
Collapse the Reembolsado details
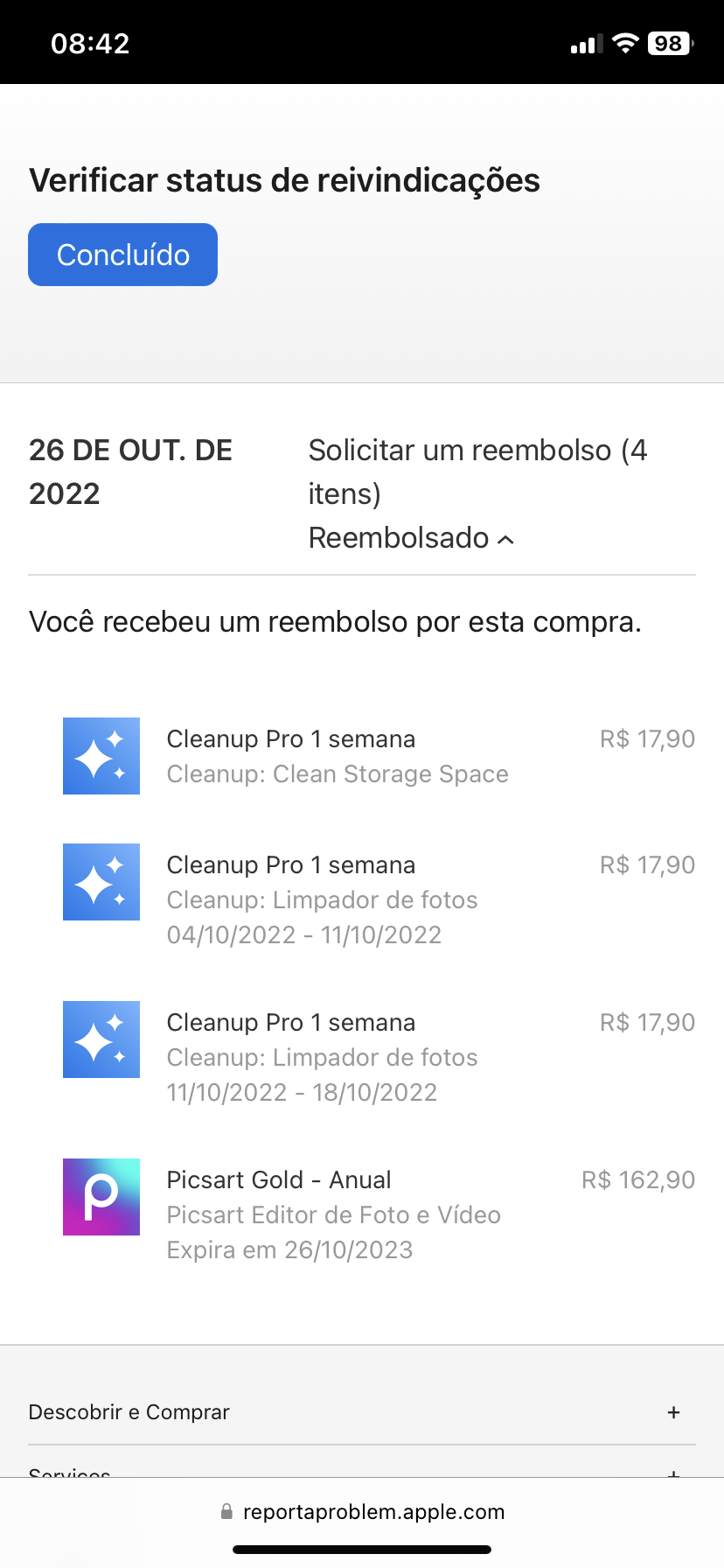(412, 538)
